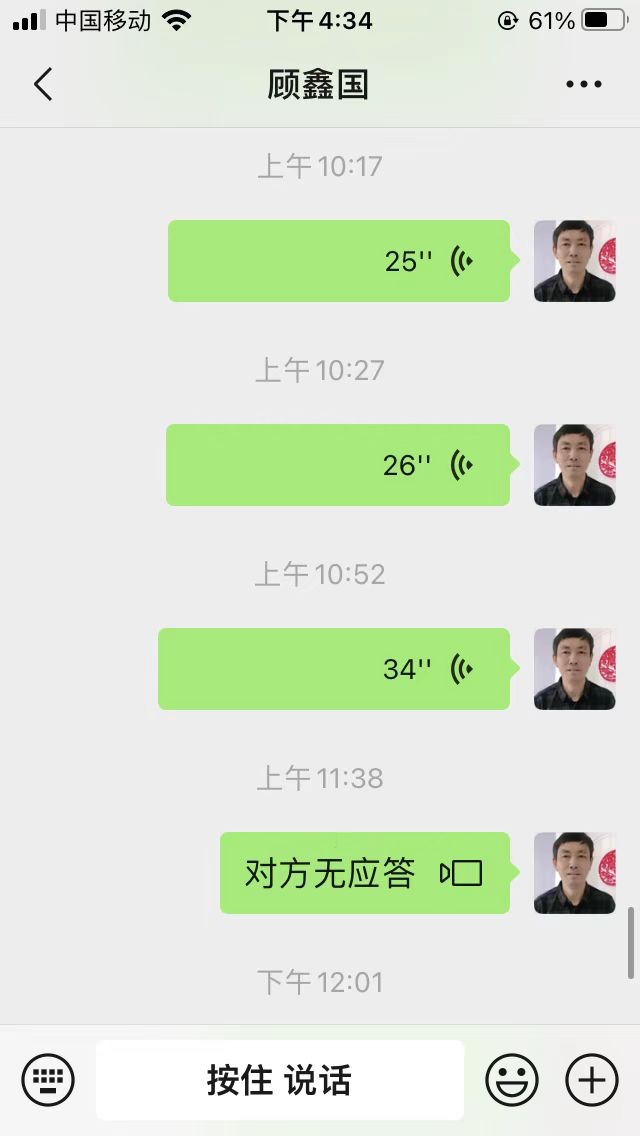Image resolution: width=640 pixels, height=1136 pixels.
Task: Open the emoji sticker panel
Action: [x=512, y=1080]
